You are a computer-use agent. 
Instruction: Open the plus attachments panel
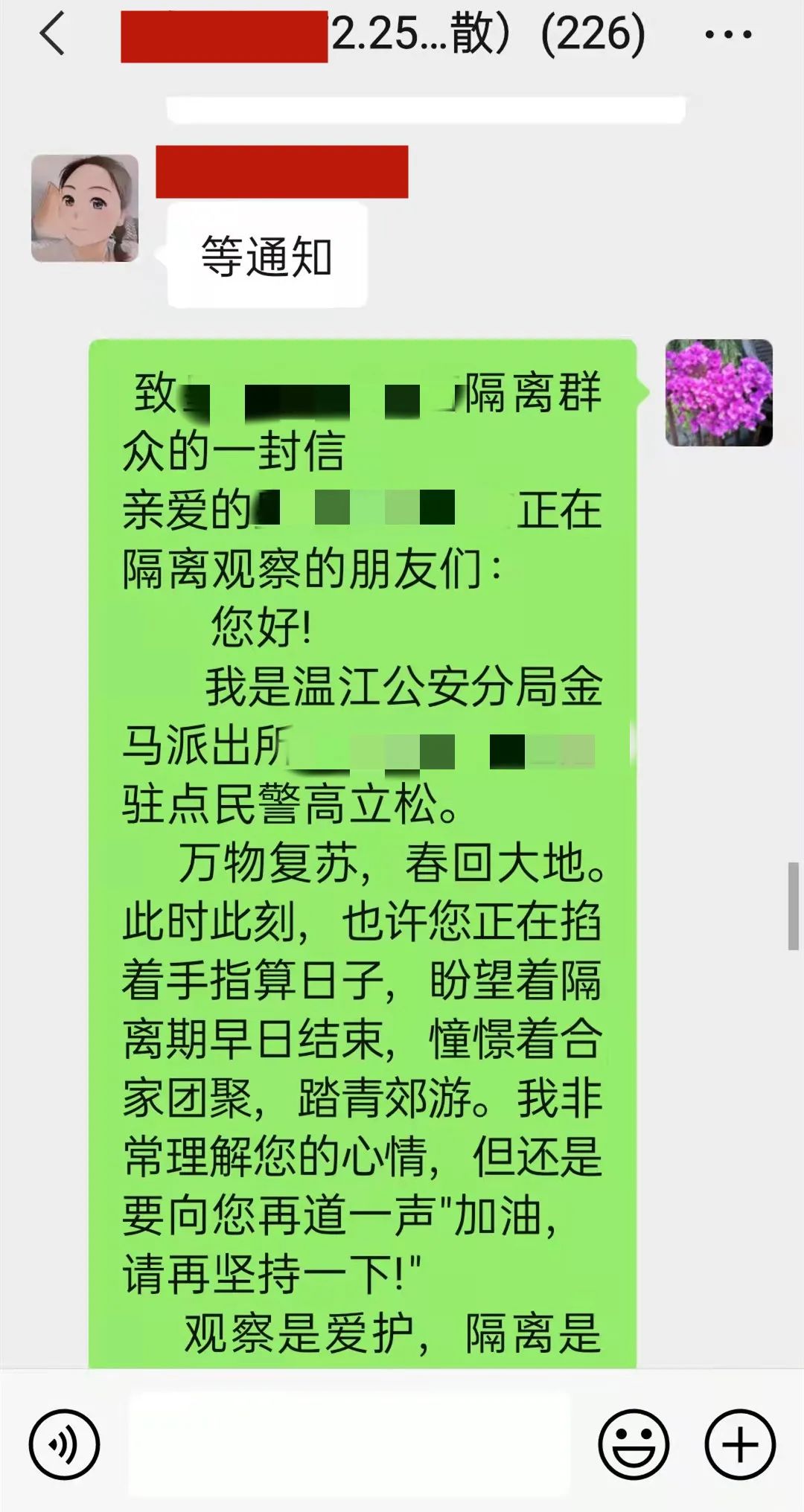point(740,1444)
